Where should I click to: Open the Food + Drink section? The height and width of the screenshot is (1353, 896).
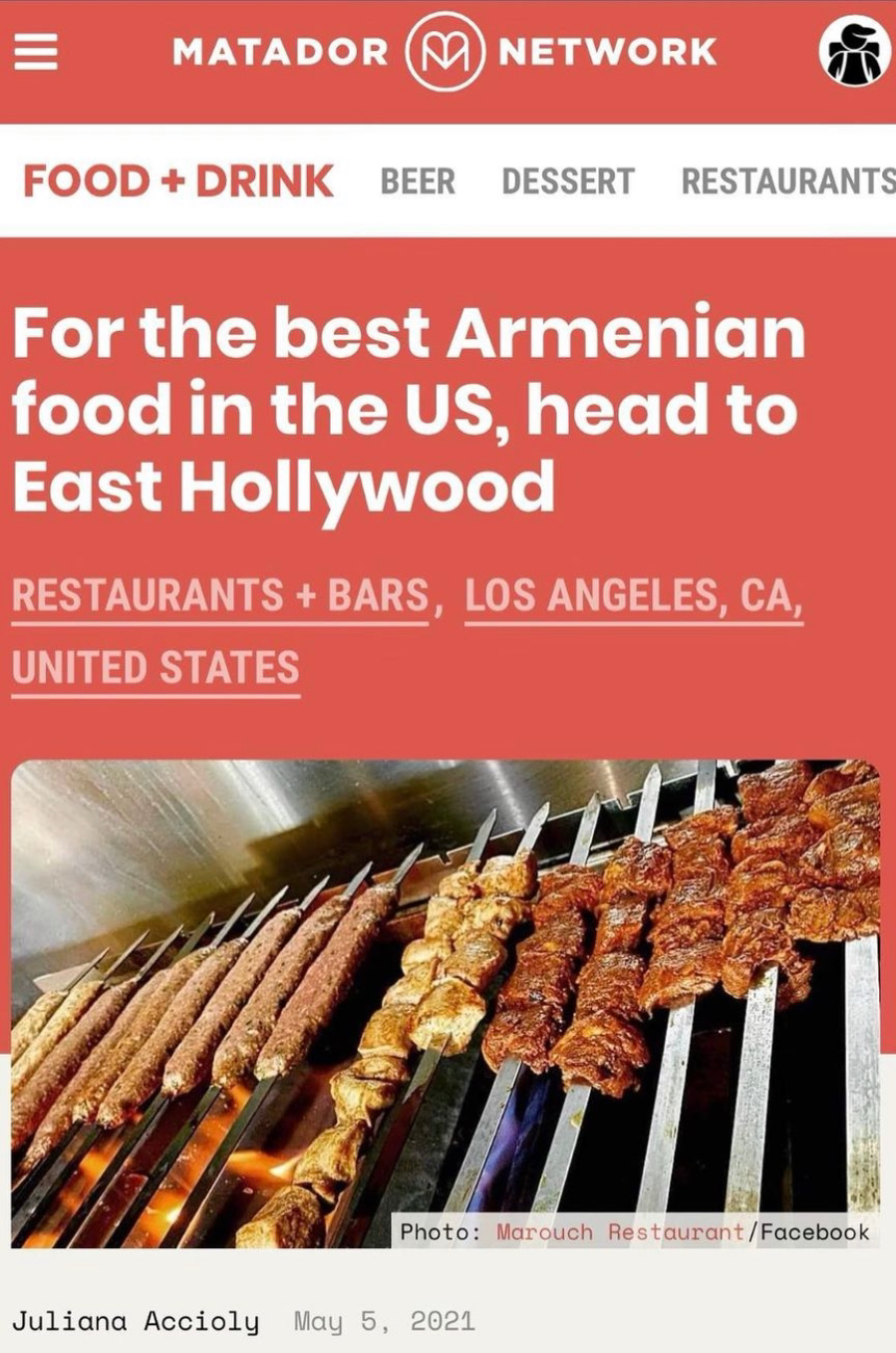pos(178,181)
